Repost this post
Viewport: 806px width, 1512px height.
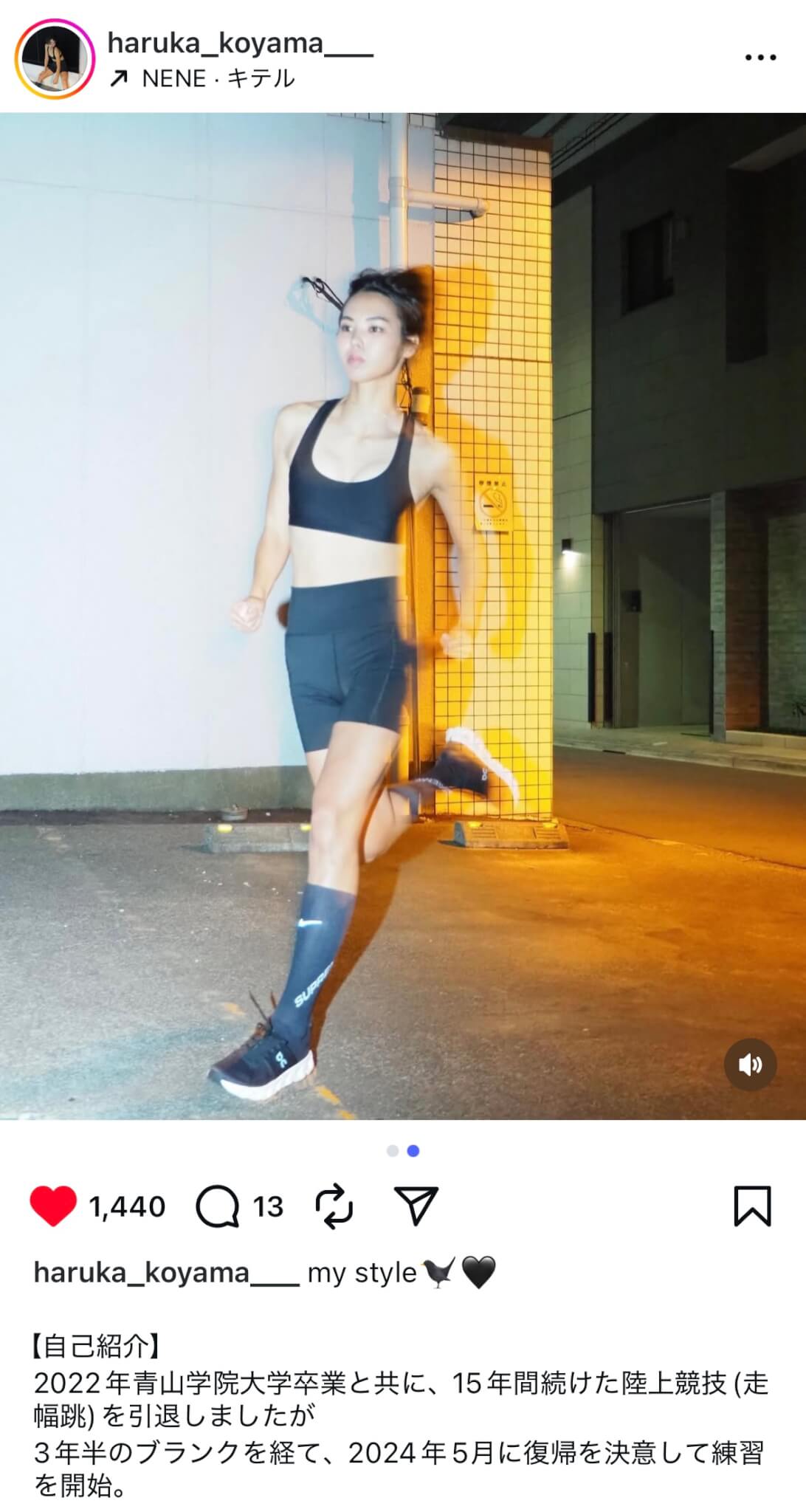pyautogui.click(x=334, y=1206)
